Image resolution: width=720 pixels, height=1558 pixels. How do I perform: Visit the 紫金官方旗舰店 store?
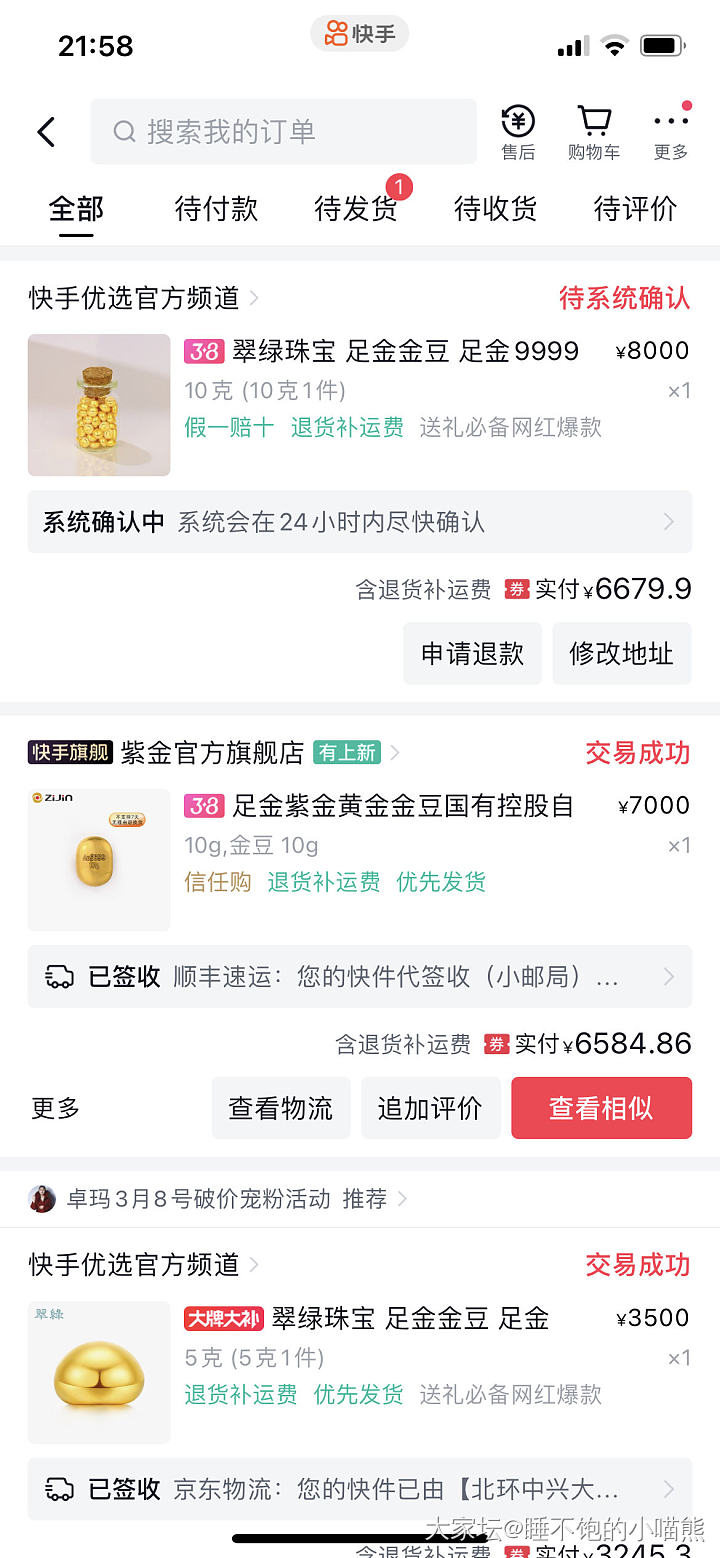(212, 753)
